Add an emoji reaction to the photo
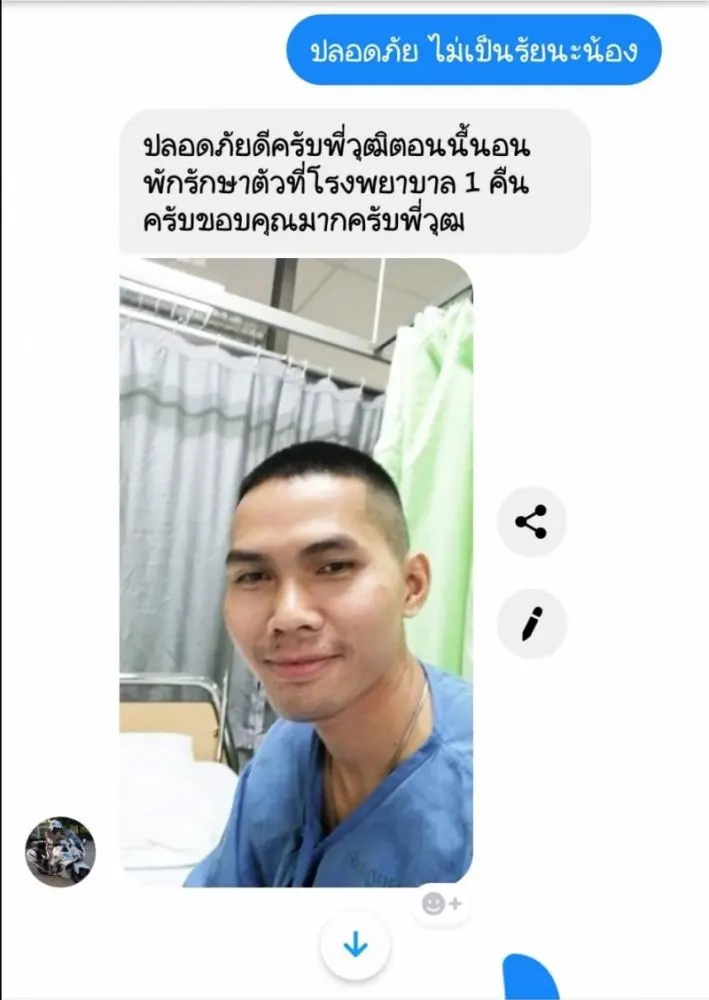The height and width of the screenshot is (1000, 709). click(441, 904)
